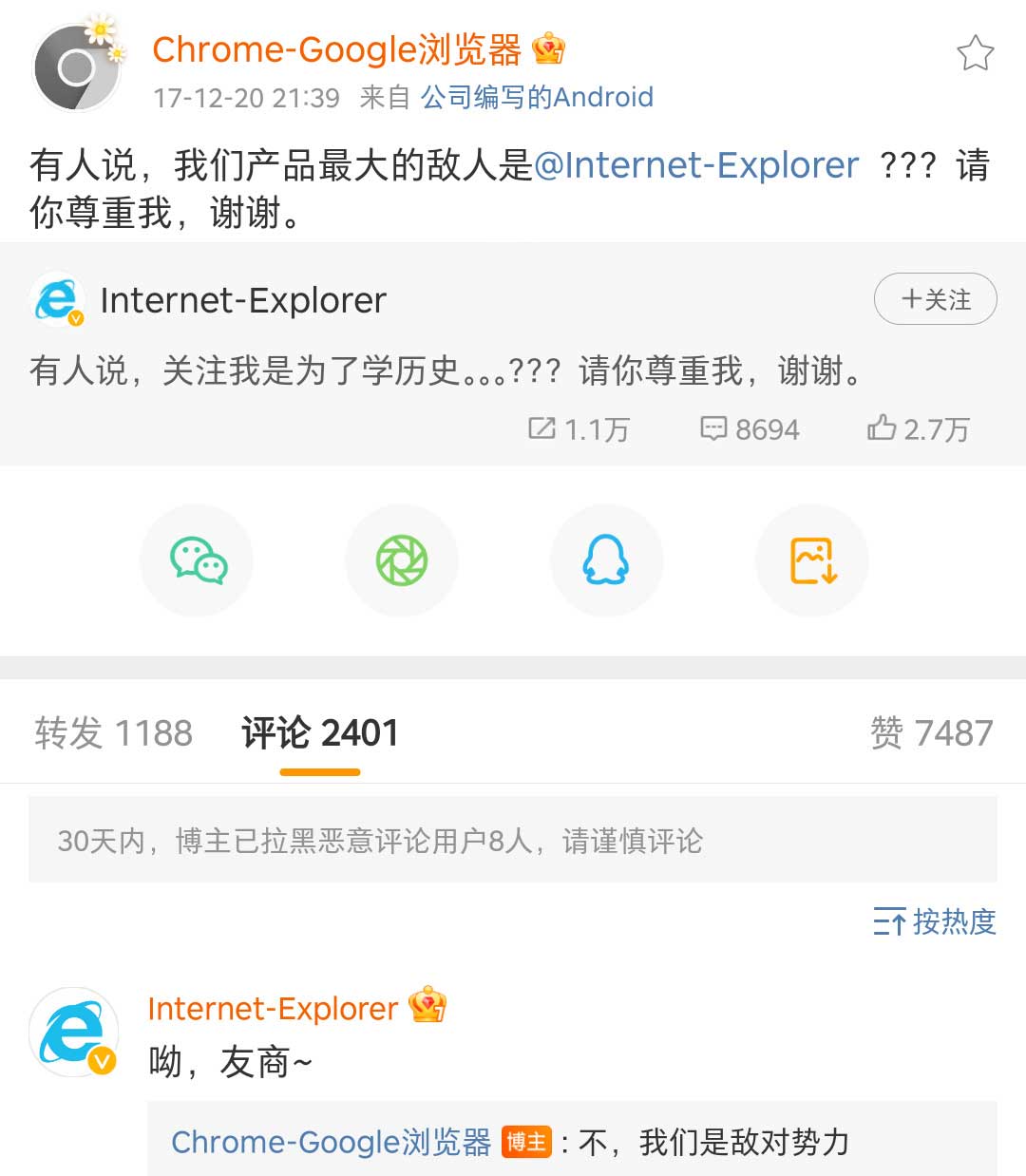Open the quoted Internet-Explorer post
The width and height of the screenshot is (1026, 1176).
[446, 370]
